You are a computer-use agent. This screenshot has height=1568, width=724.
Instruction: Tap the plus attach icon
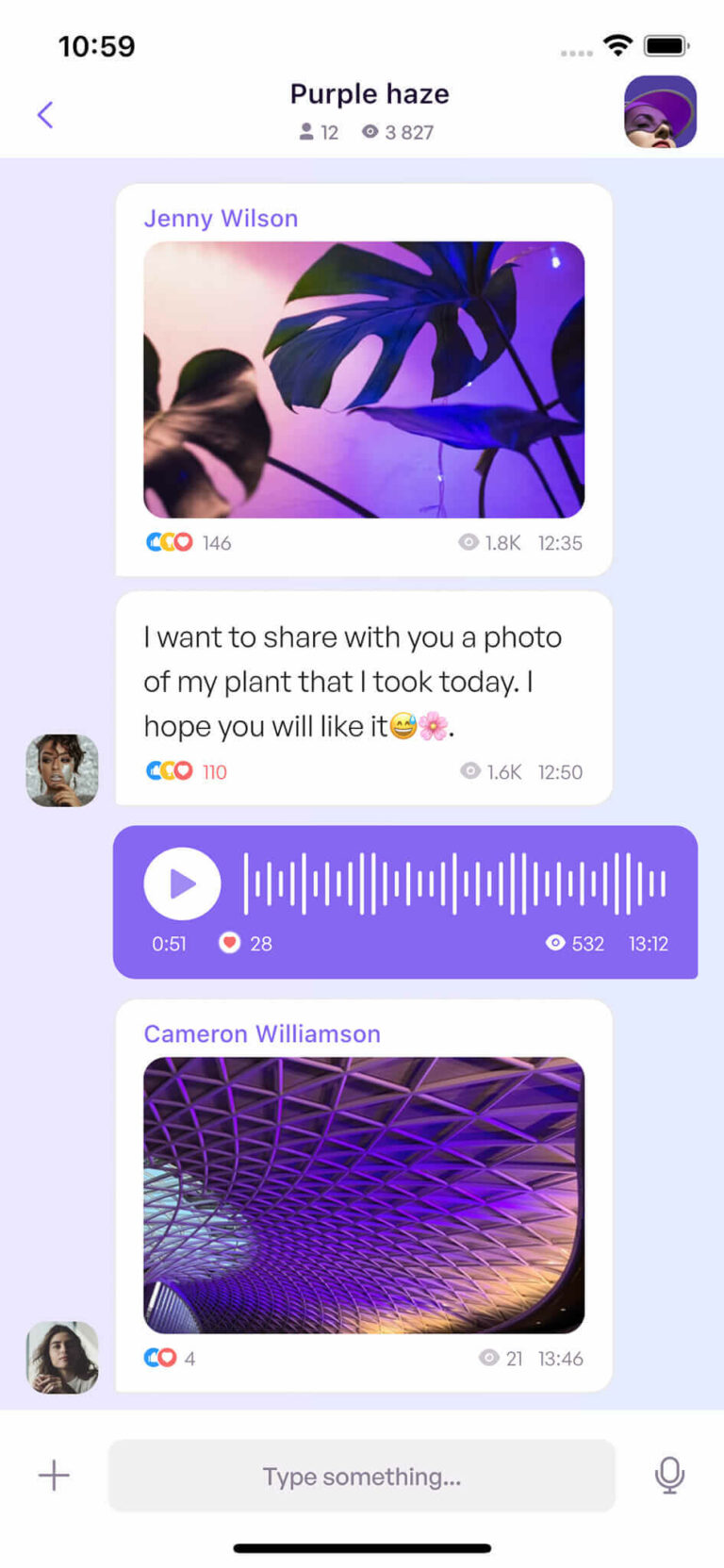click(54, 1475)
